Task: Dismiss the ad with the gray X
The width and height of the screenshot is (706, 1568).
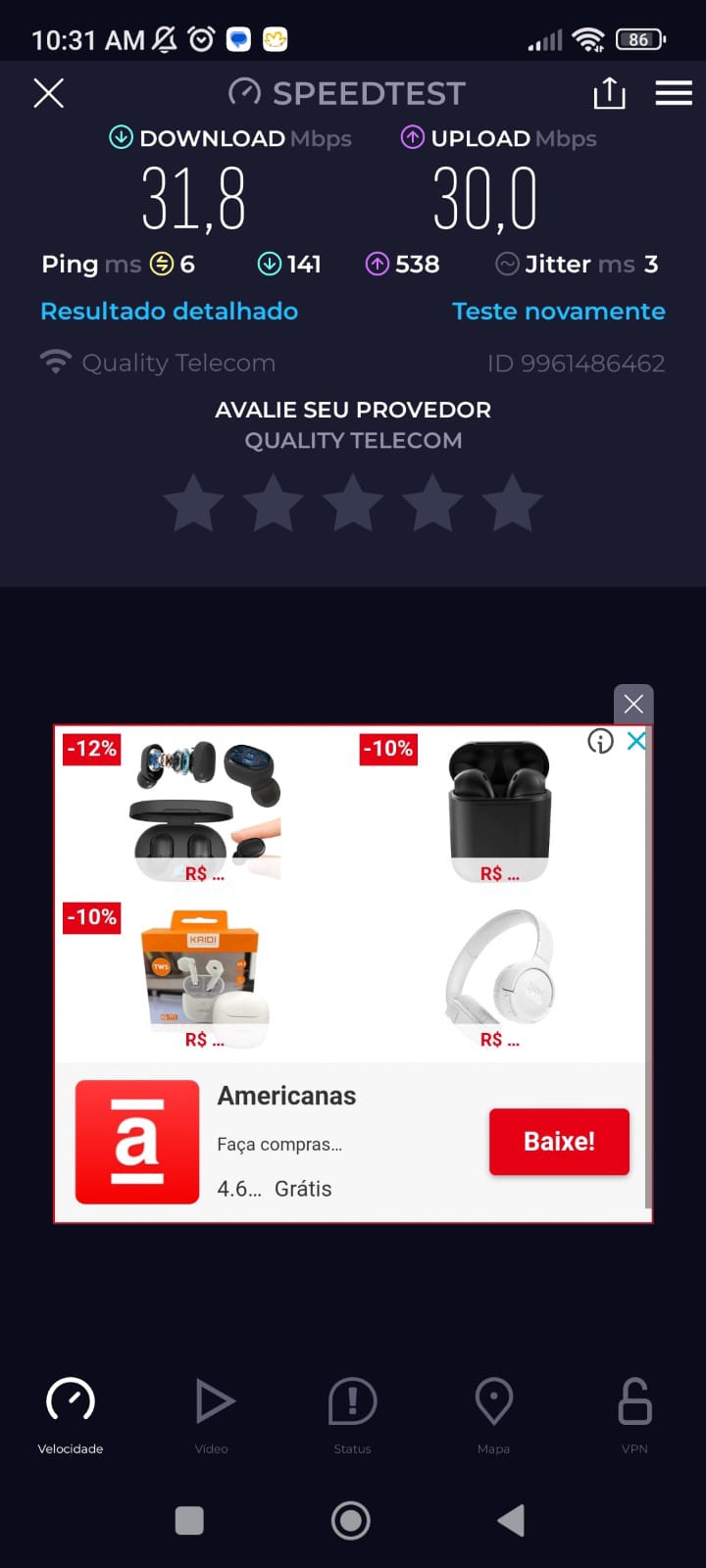Action: pos(633,704)
